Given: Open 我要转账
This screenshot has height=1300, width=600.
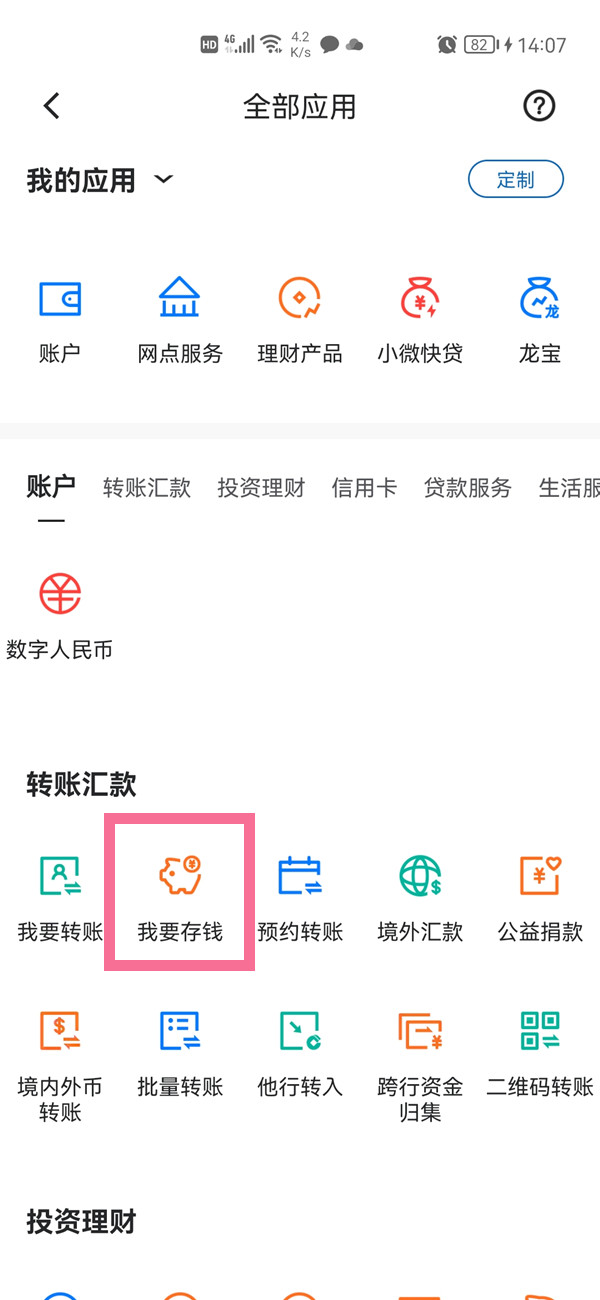Looking at the screenshot, I should click(60, 897).
